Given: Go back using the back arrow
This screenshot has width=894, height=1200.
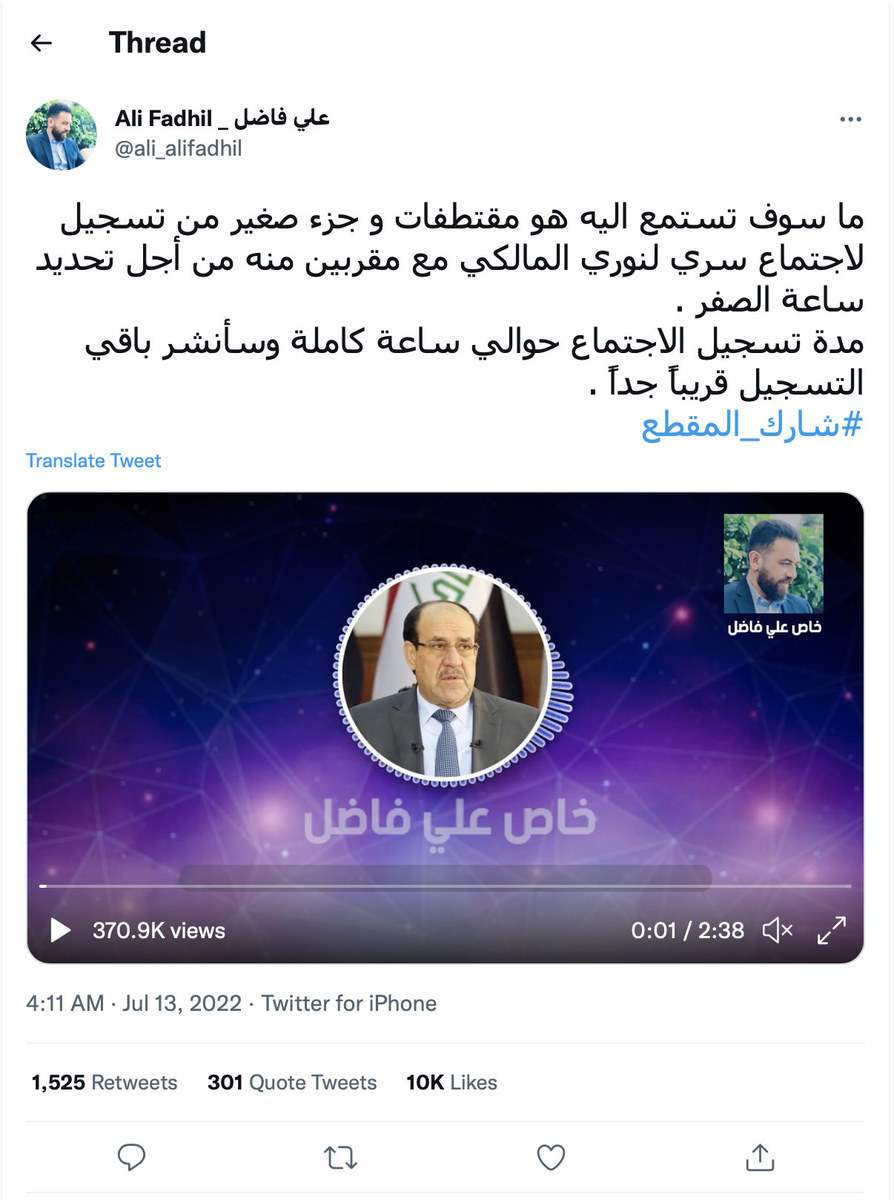Looking at the screenshot, I should (41, 43).
